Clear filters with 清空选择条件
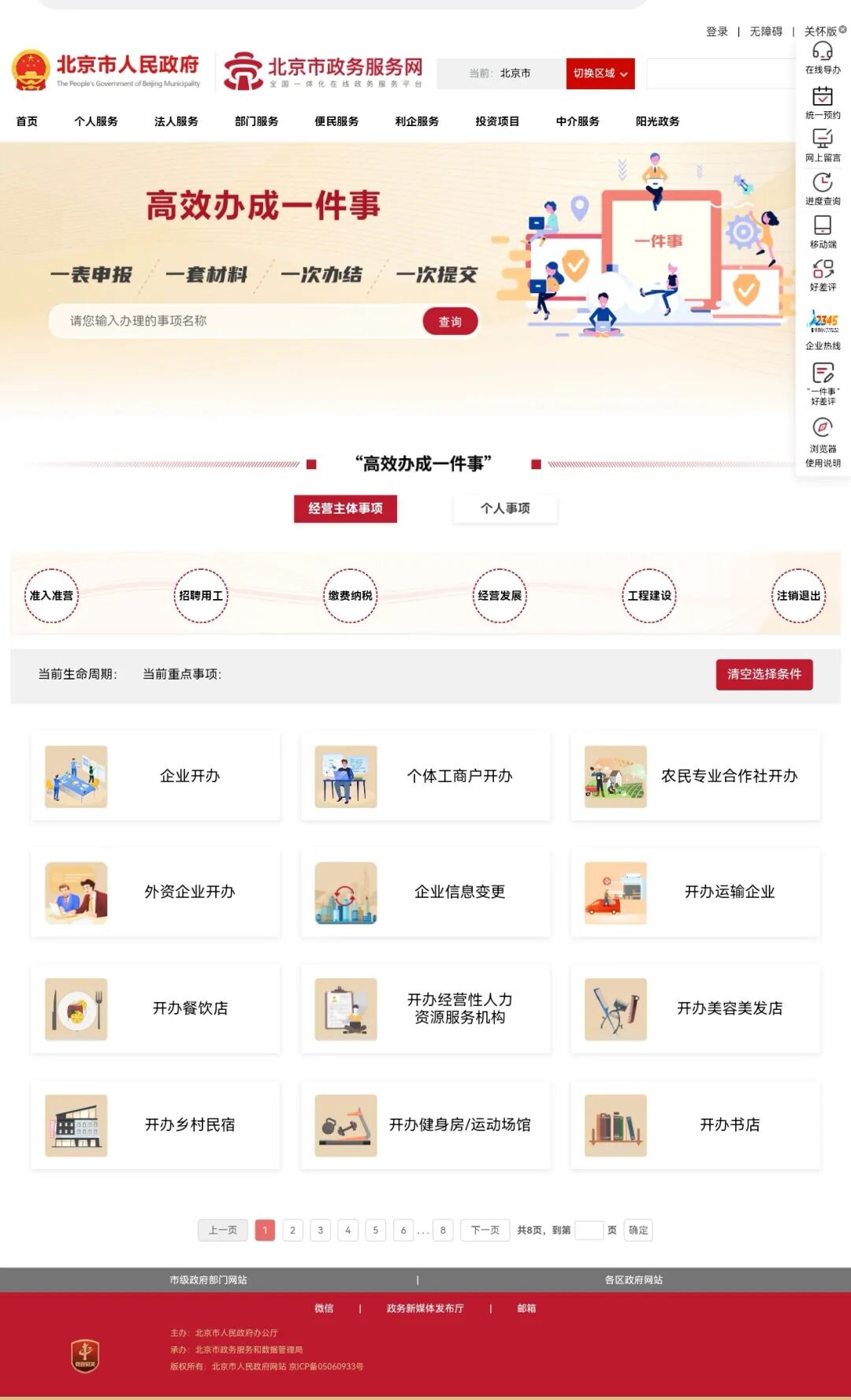The width and height of the screenshot is (851, 1400). 764,674
